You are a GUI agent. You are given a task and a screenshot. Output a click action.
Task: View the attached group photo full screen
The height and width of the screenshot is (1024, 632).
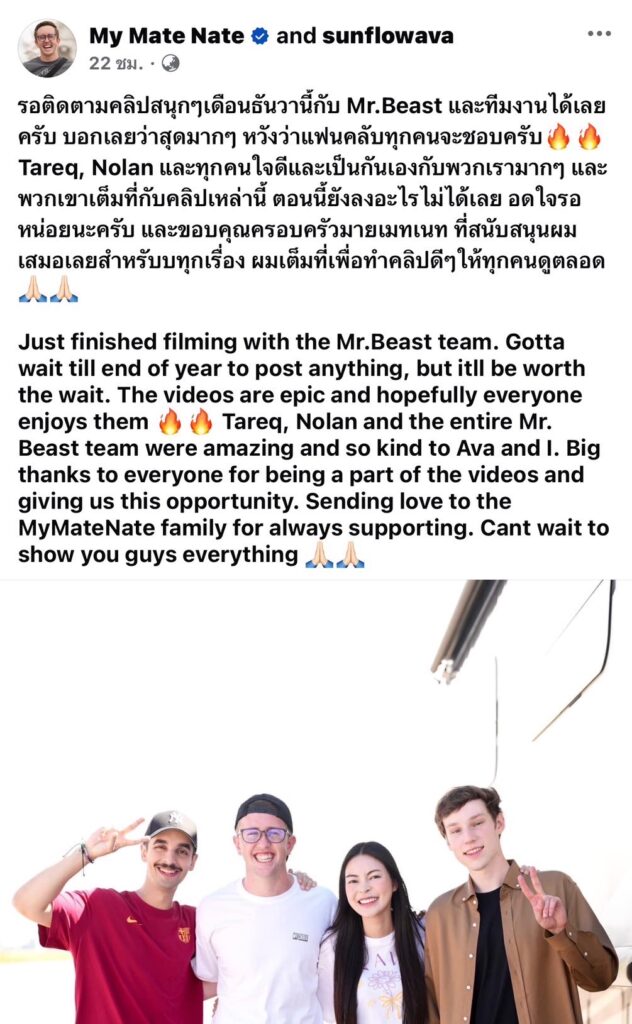click(316, 800)
